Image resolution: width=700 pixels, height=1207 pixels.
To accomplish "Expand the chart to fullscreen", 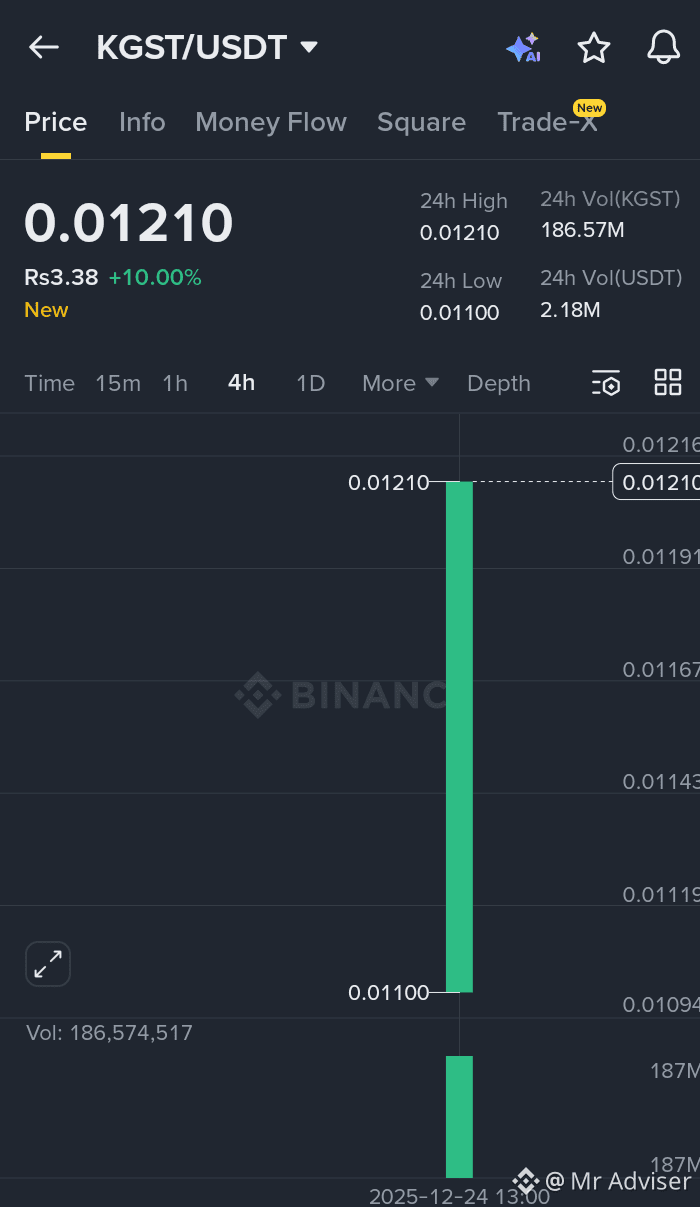I will 48,964.
